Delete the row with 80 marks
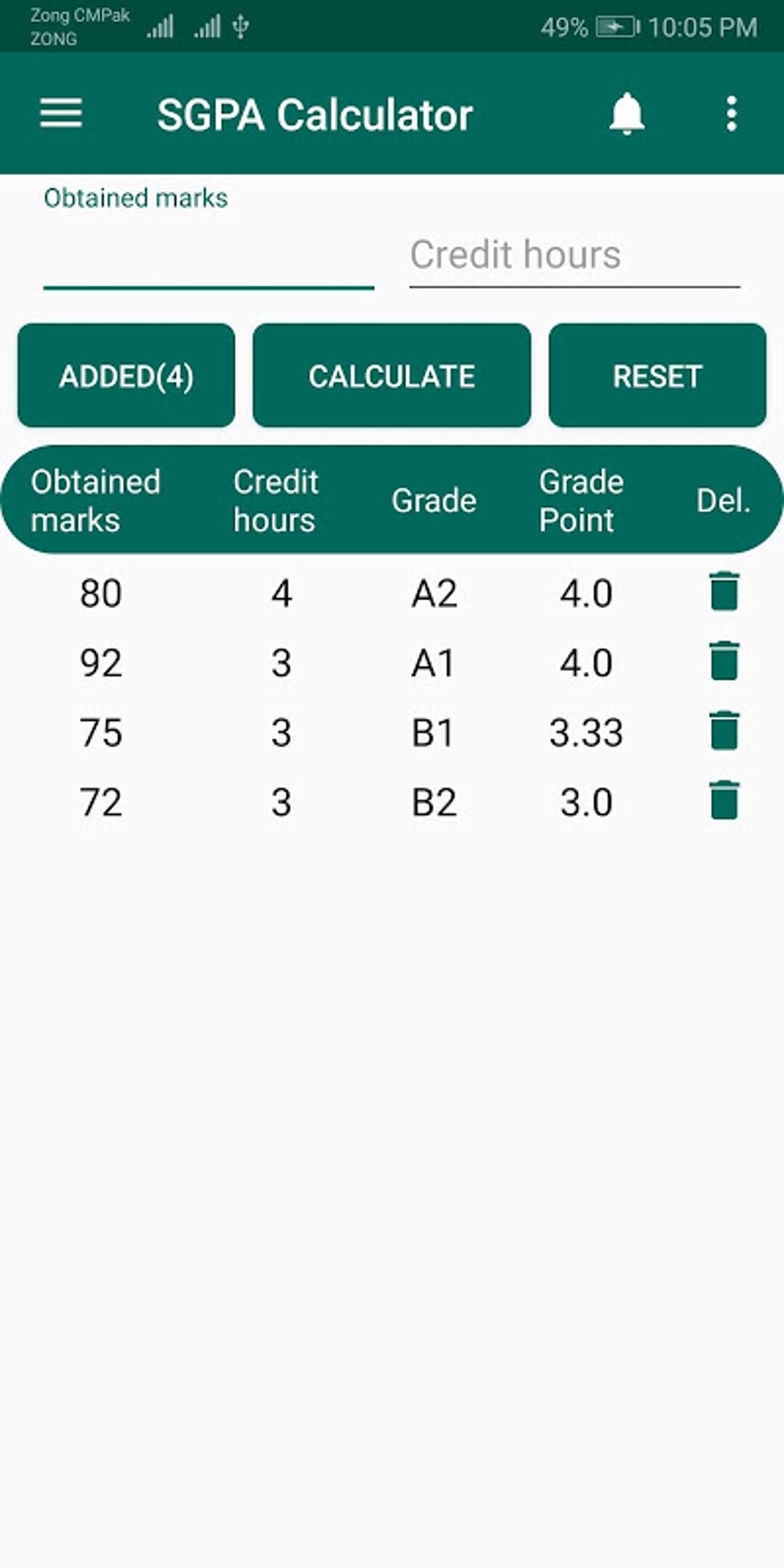The height and width of the screenshot is (1568, 784). click(724, 592)
